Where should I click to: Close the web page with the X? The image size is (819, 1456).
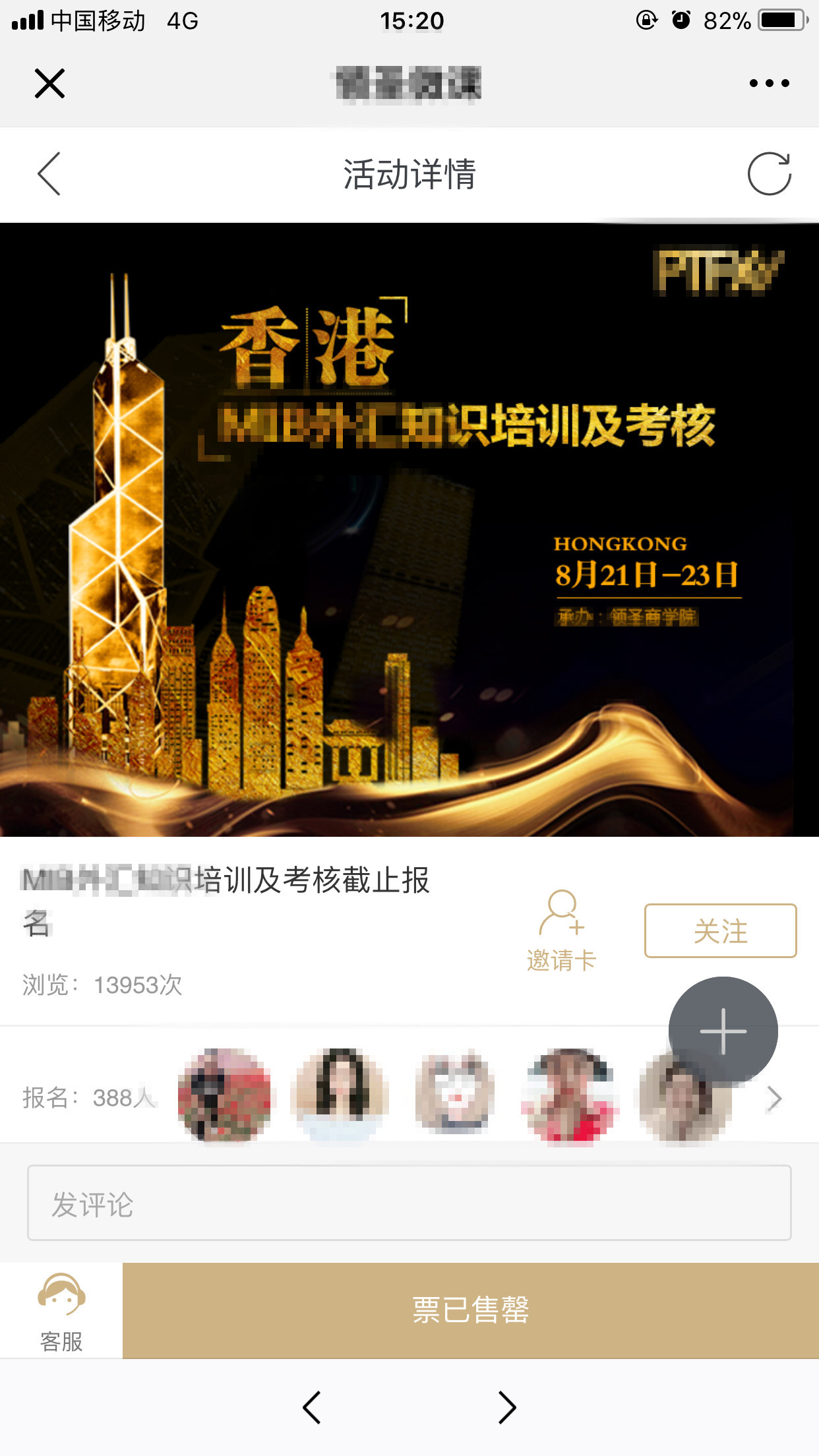[x=49, y=83]
